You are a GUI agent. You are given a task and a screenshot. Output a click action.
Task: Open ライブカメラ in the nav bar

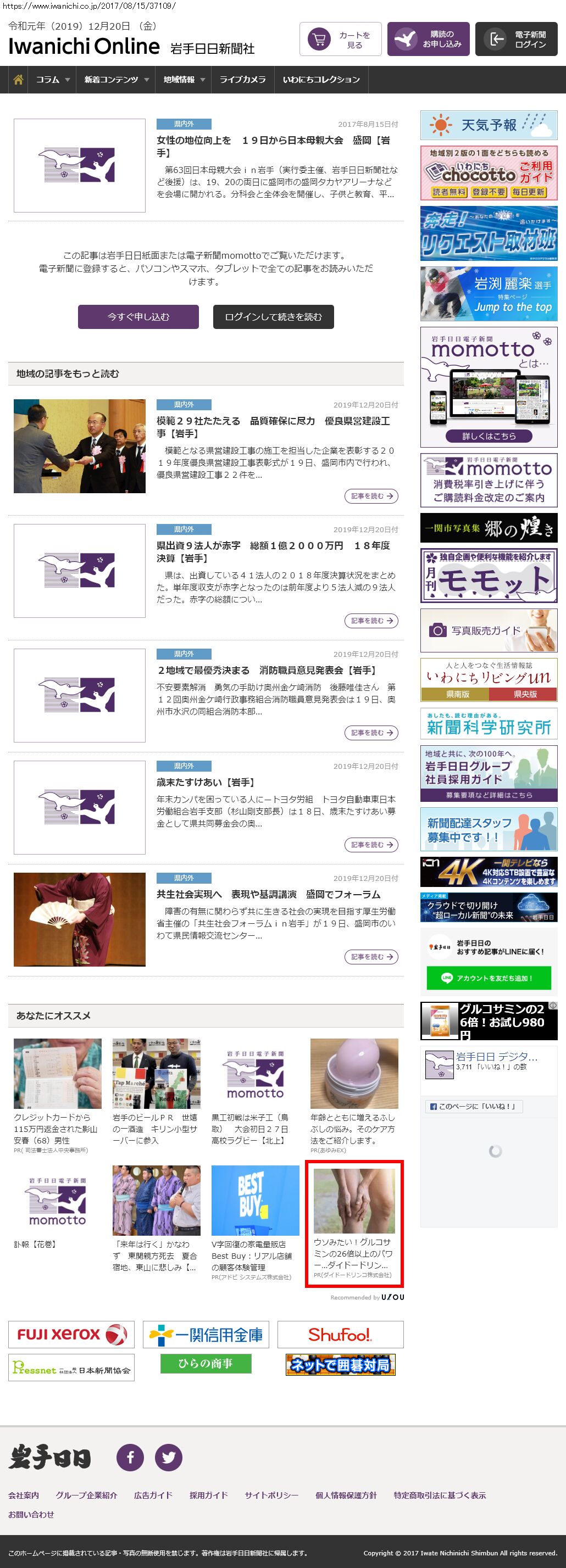click(x=242, y=80)
